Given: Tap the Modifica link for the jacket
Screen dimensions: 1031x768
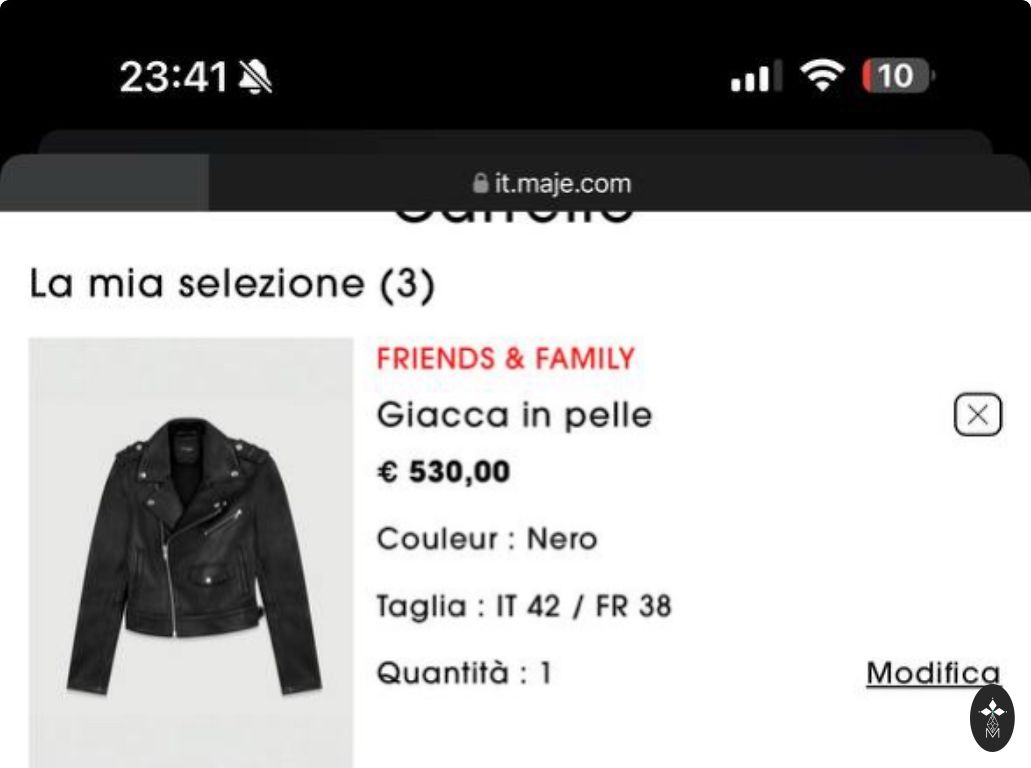Looking at the screenshot, I should (931, 673).
